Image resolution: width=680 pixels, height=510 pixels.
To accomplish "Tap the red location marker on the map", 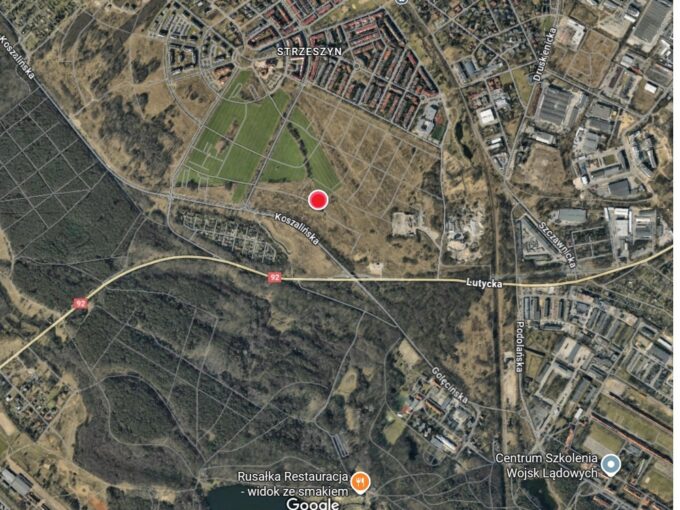I will point(318,200).
